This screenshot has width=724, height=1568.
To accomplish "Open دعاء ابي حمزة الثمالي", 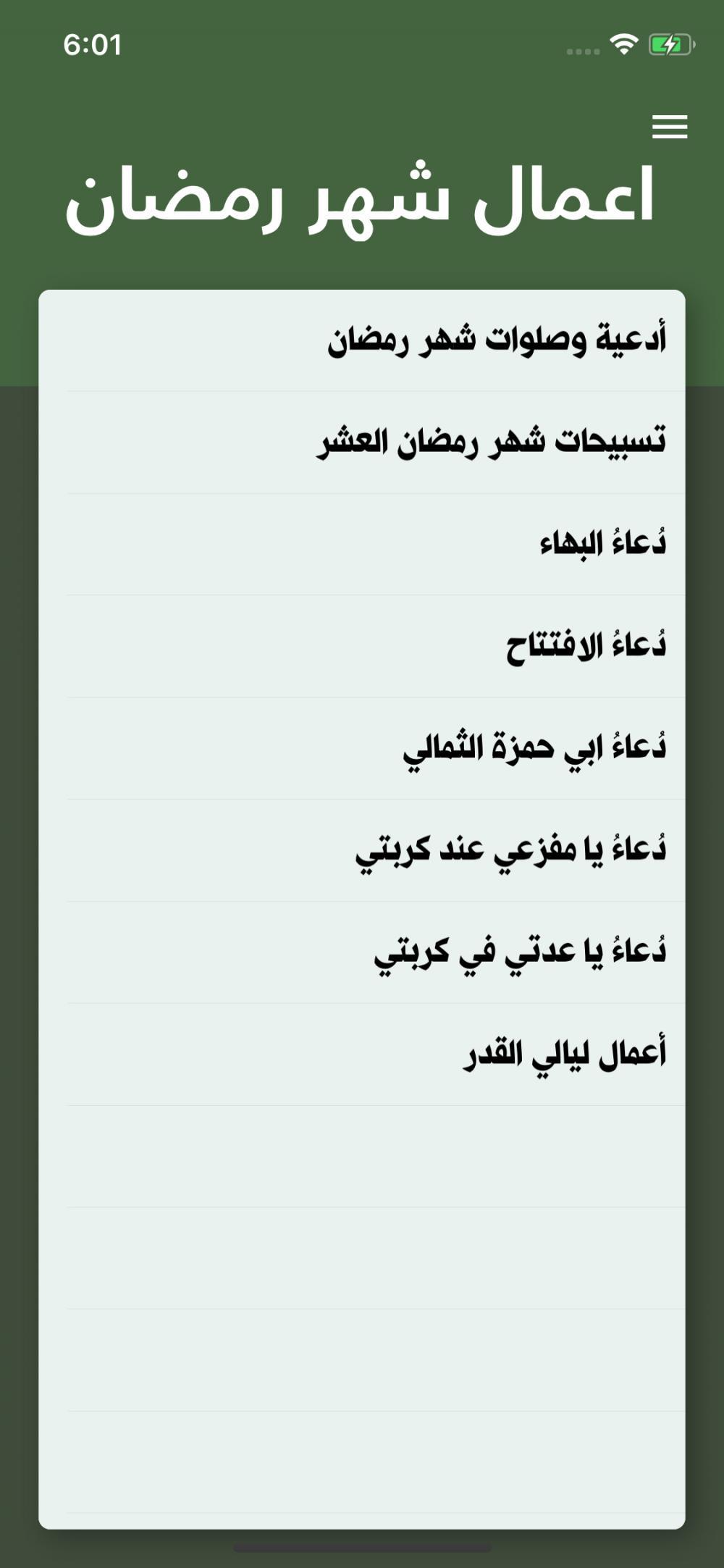I will pyautogui.click(x=534, y=748).
